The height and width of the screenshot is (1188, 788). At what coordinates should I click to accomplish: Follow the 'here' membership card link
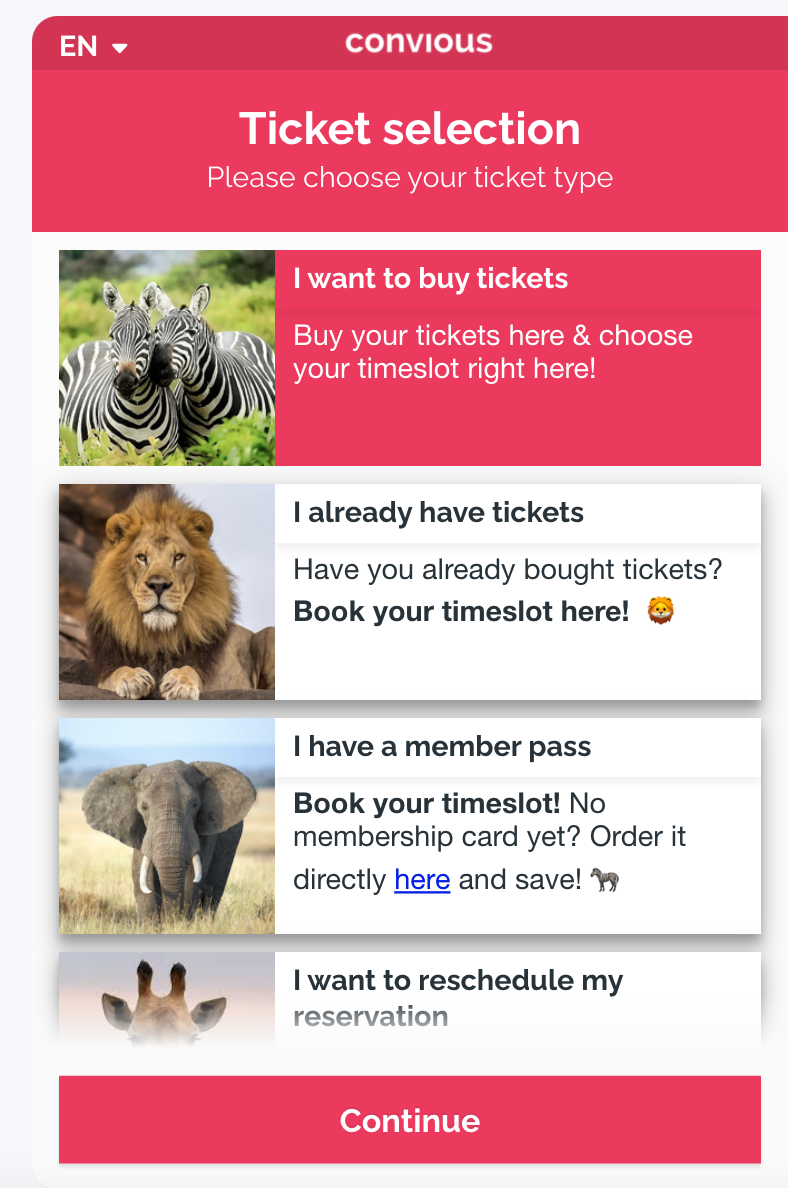coord(422,880)
